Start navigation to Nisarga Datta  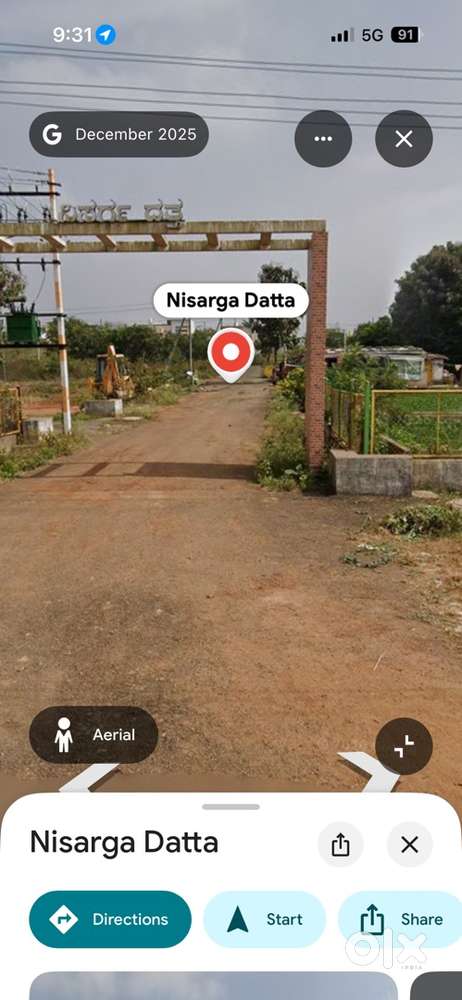[265, 919]
